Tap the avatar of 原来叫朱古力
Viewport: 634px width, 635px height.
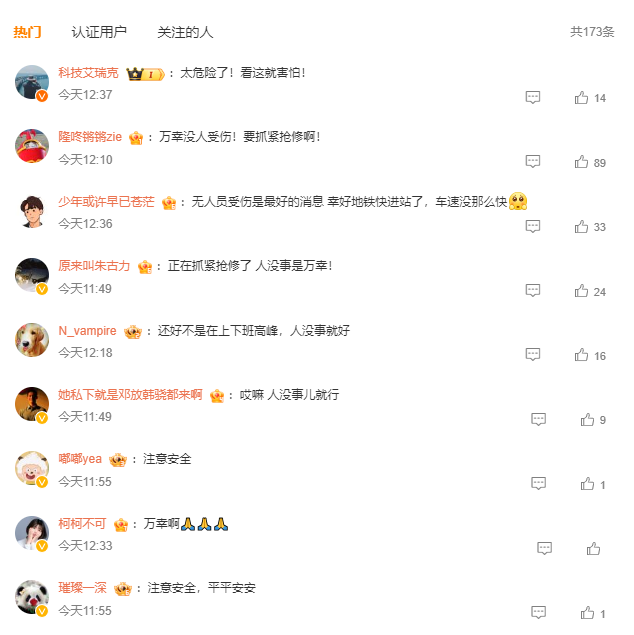[x=32, y=275]
